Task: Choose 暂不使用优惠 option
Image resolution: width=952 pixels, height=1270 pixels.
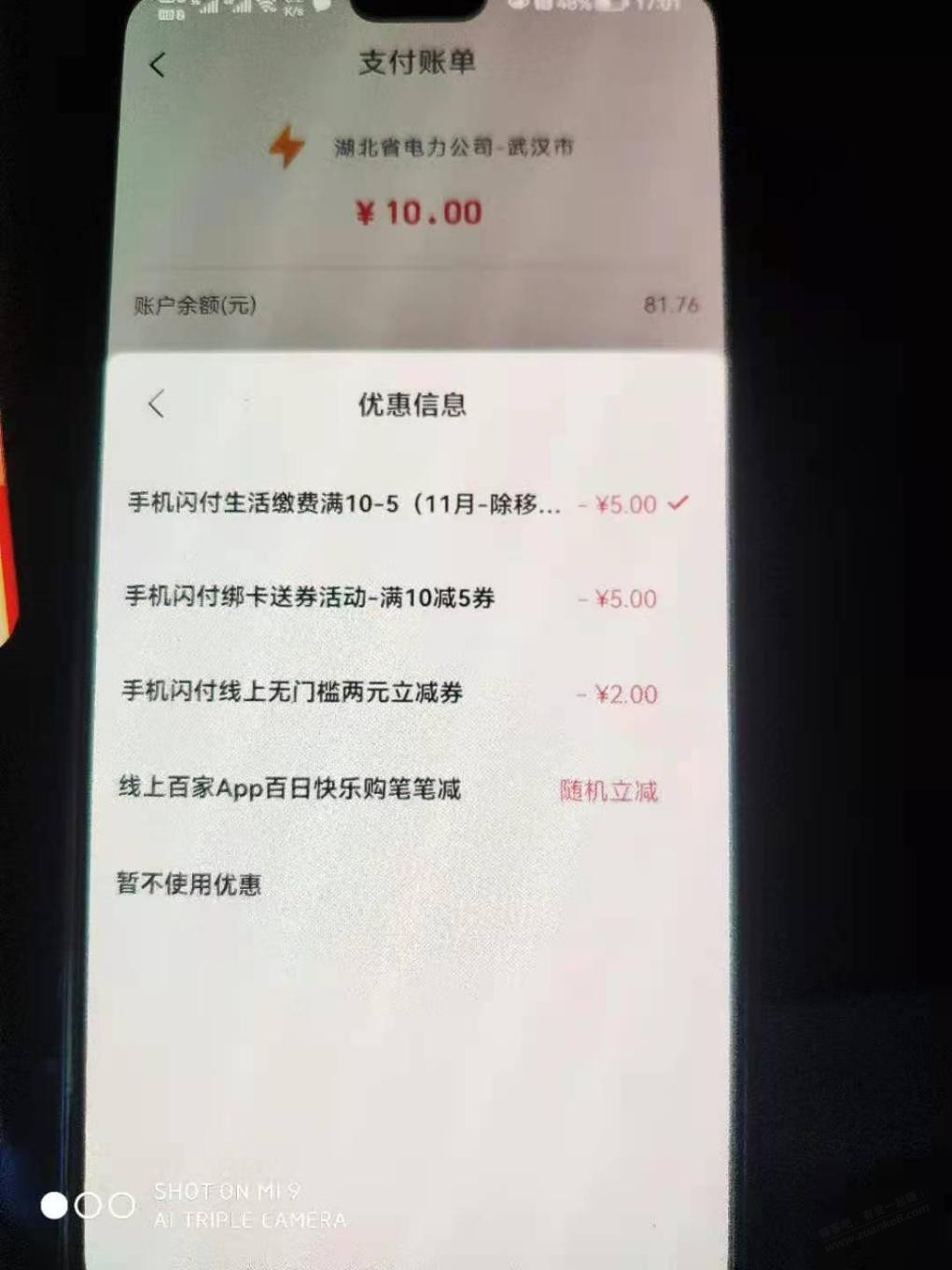Action: pos(189,883)
